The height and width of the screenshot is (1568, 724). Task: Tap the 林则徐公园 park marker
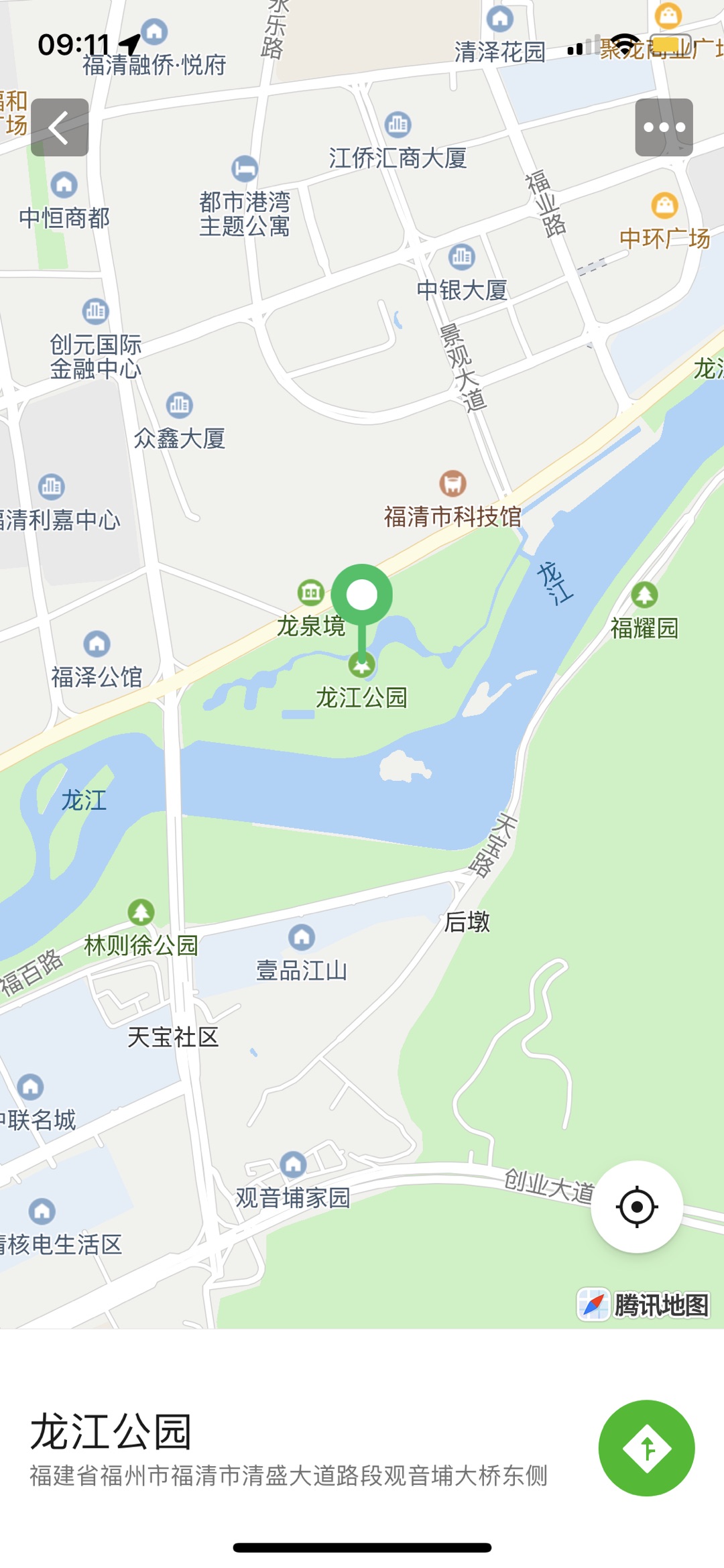[x=141, y=912]
